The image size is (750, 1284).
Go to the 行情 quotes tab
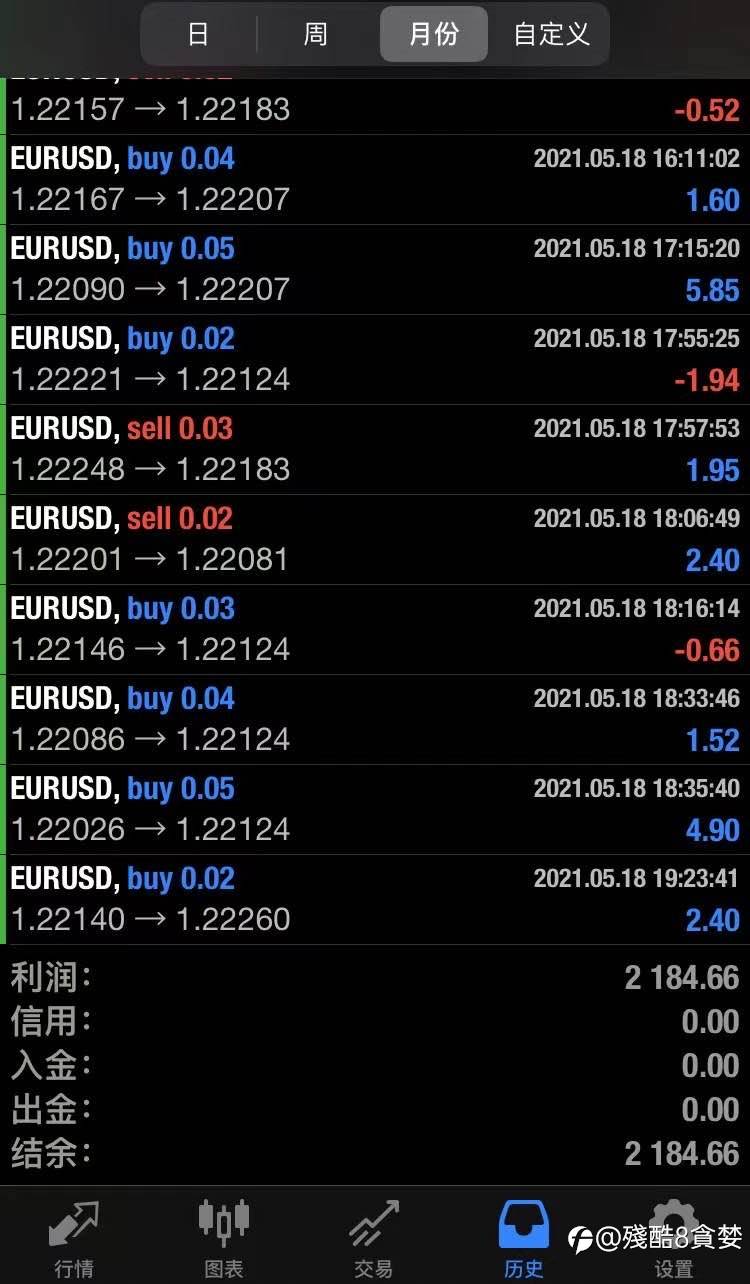(74, 1238)
